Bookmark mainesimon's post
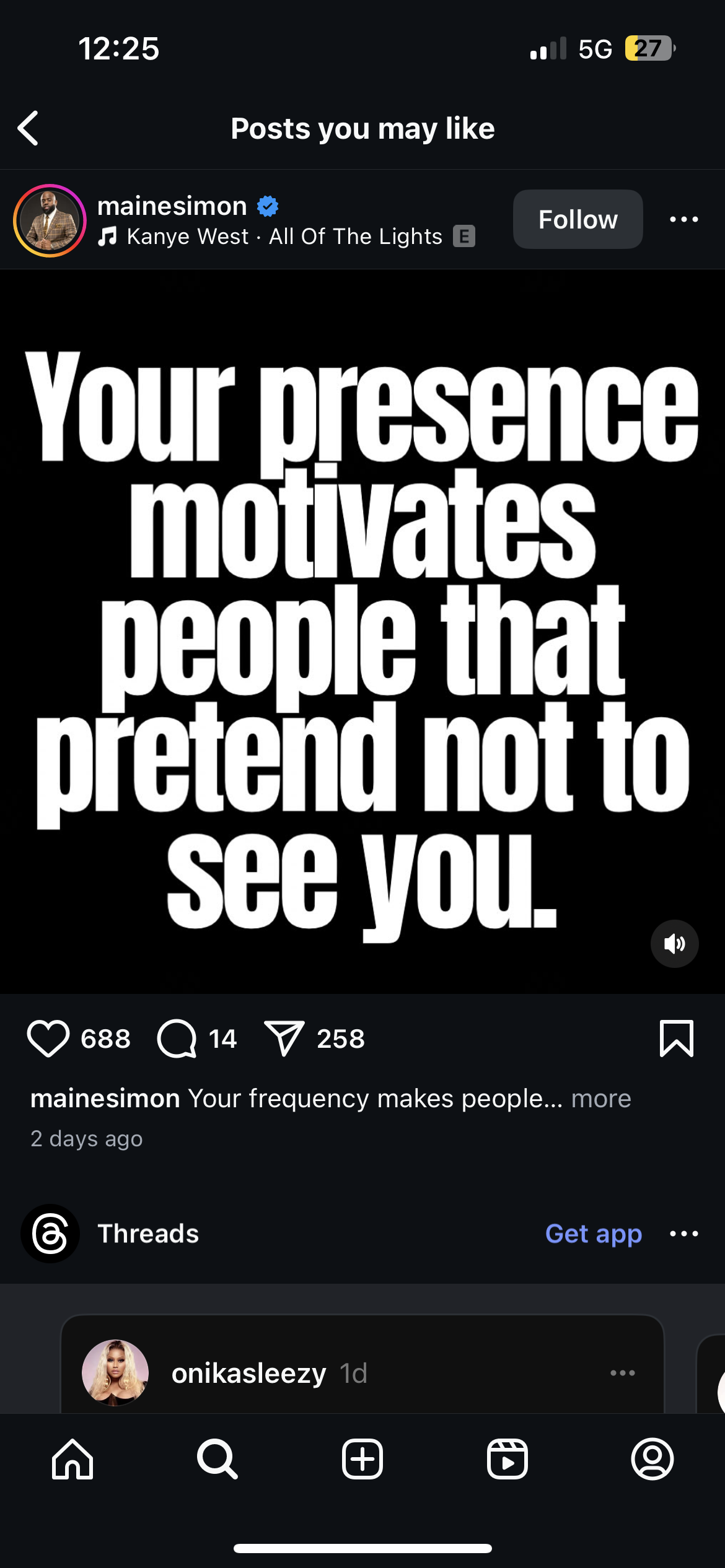725x1568 pixels. pyautogui.click(x=677, y=1039)
